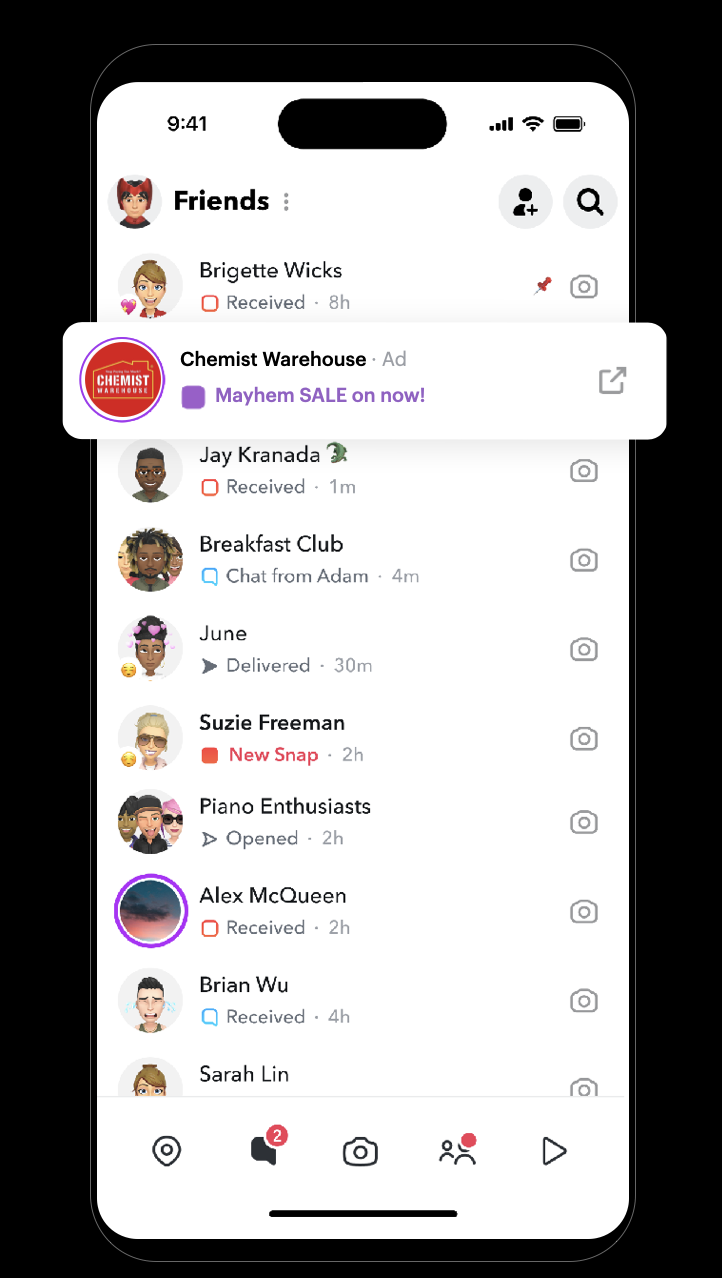Open the Chat tab with notification badge
722x1278 pixels.
[263, 1152]
